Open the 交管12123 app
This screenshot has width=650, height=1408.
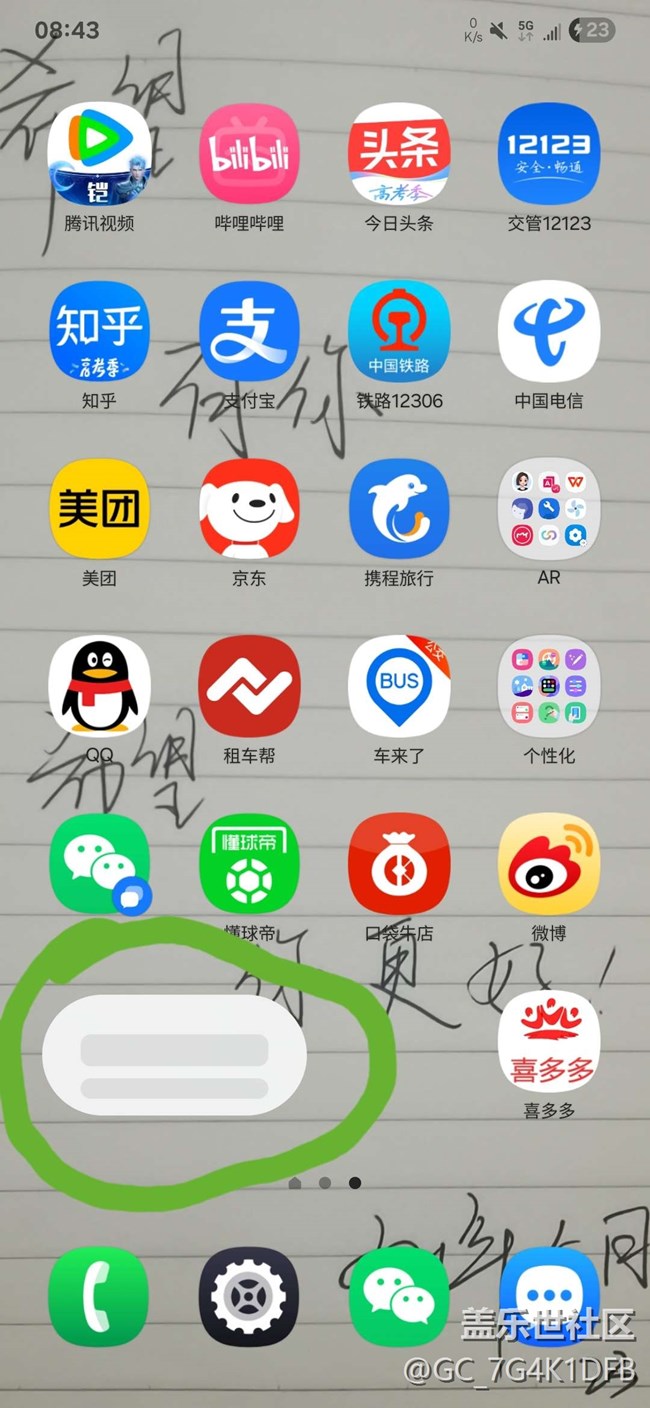(549, 154)
